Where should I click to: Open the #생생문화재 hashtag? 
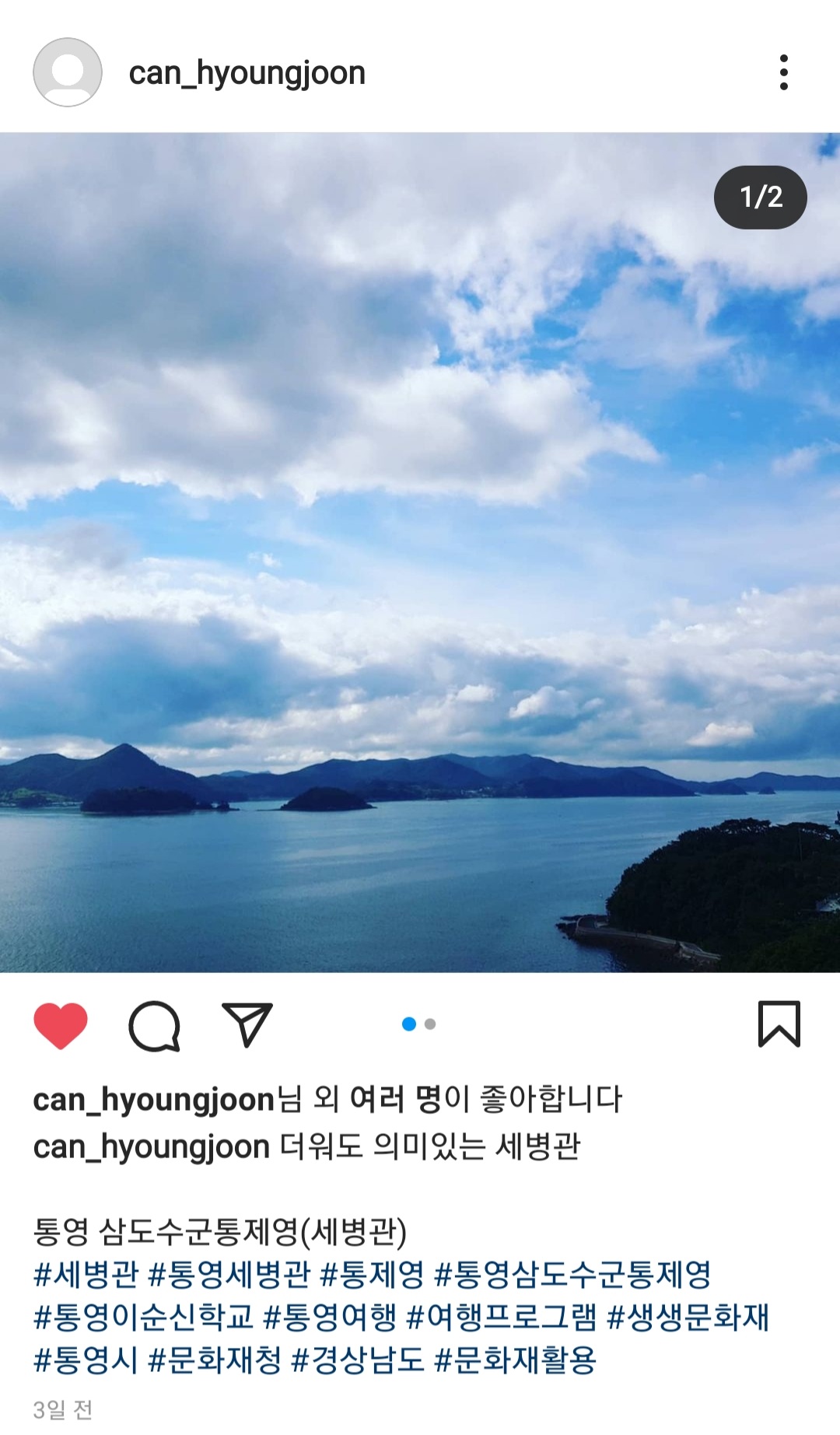pos(688,1317)
